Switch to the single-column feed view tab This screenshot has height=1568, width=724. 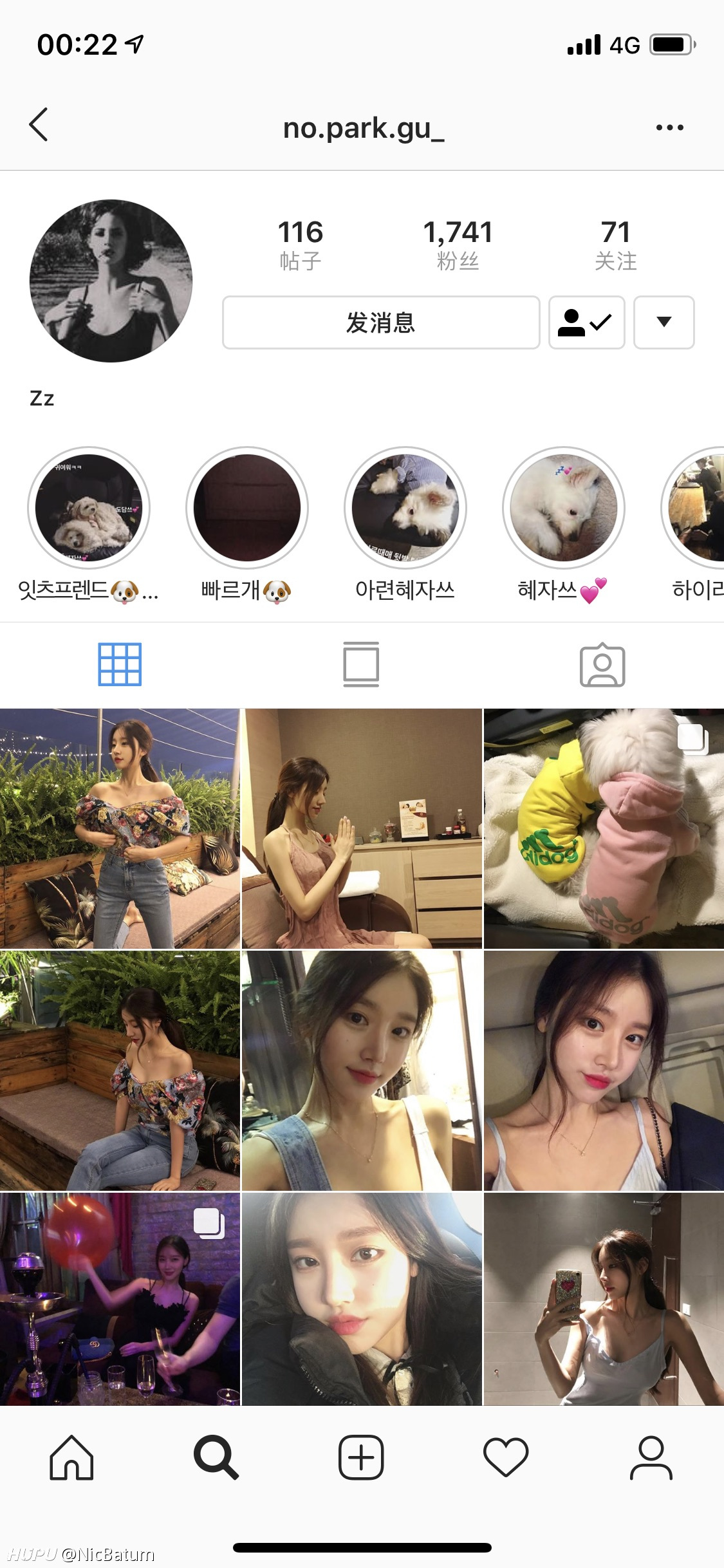click(361, 664)
